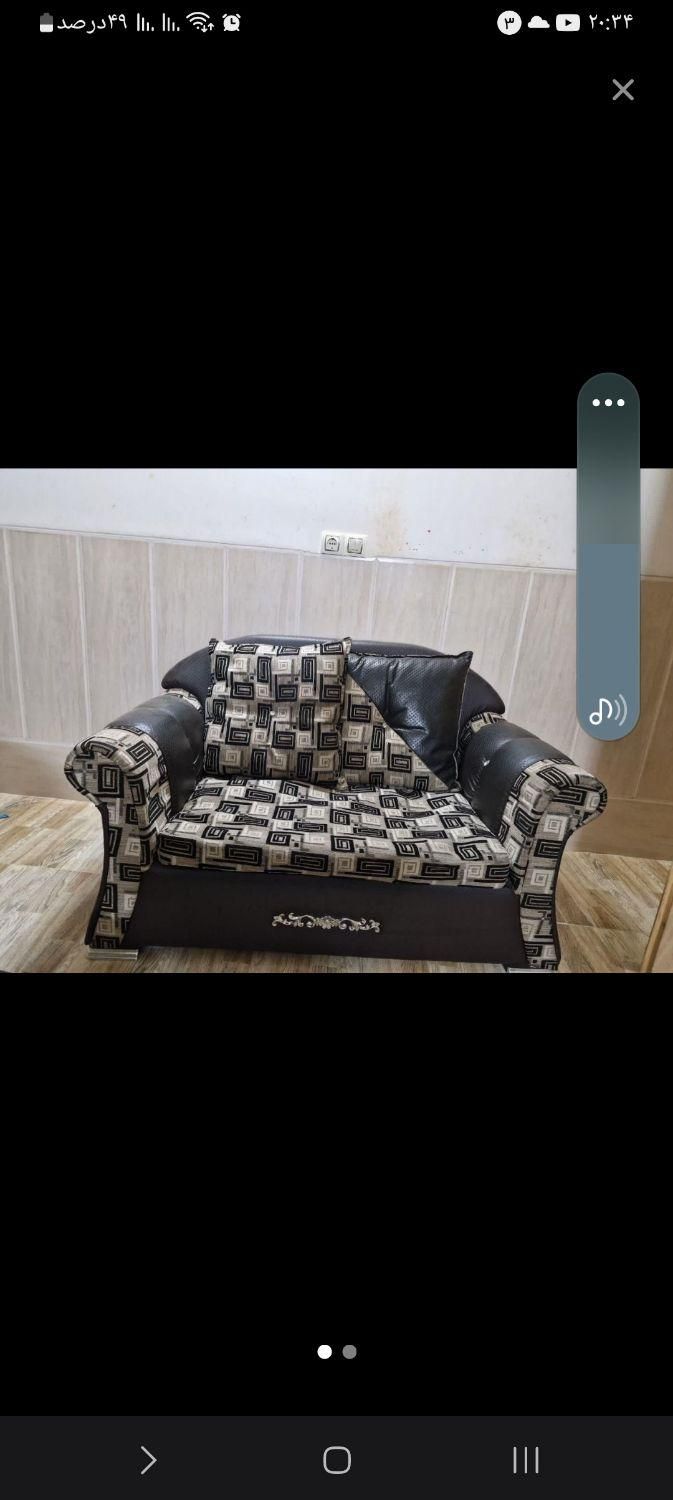
Task: Open volume panel more options
Action: pos(608,403)
